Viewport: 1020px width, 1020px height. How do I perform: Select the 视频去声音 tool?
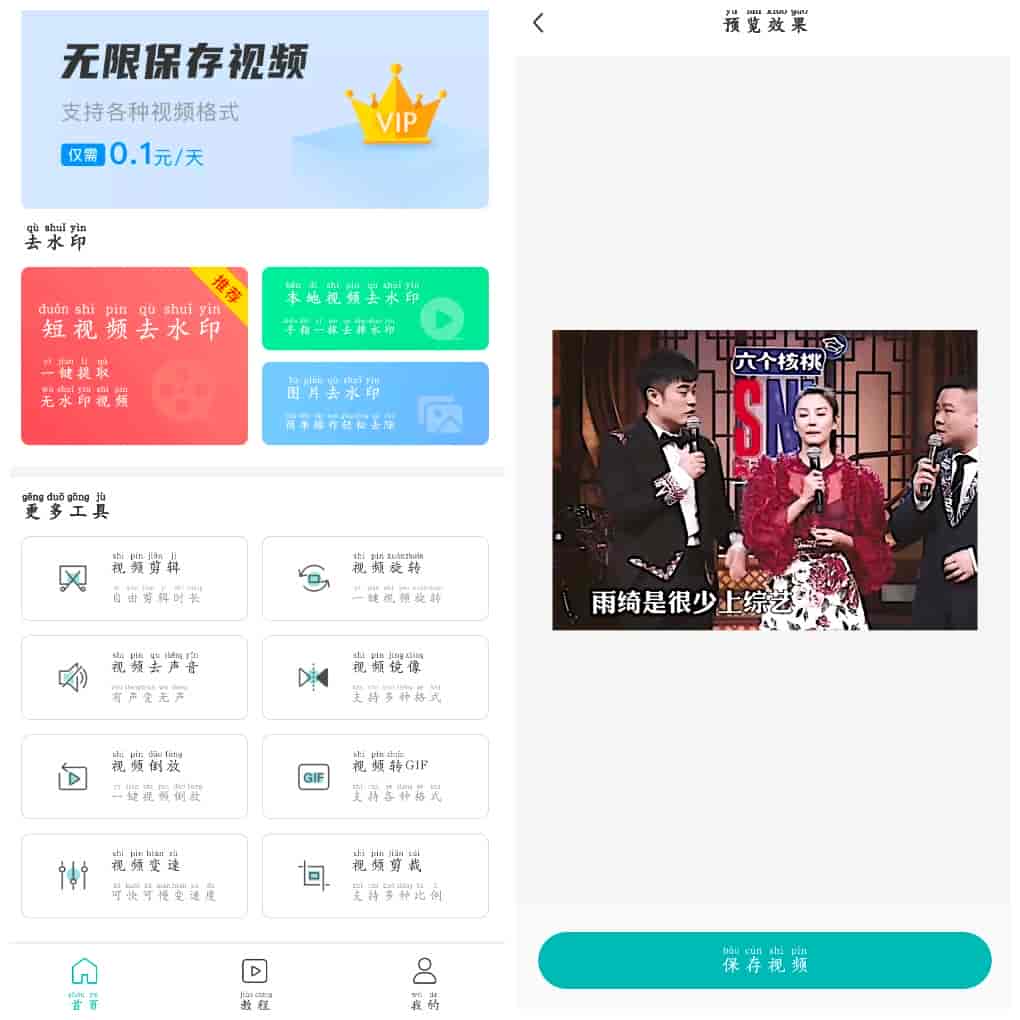134,677
